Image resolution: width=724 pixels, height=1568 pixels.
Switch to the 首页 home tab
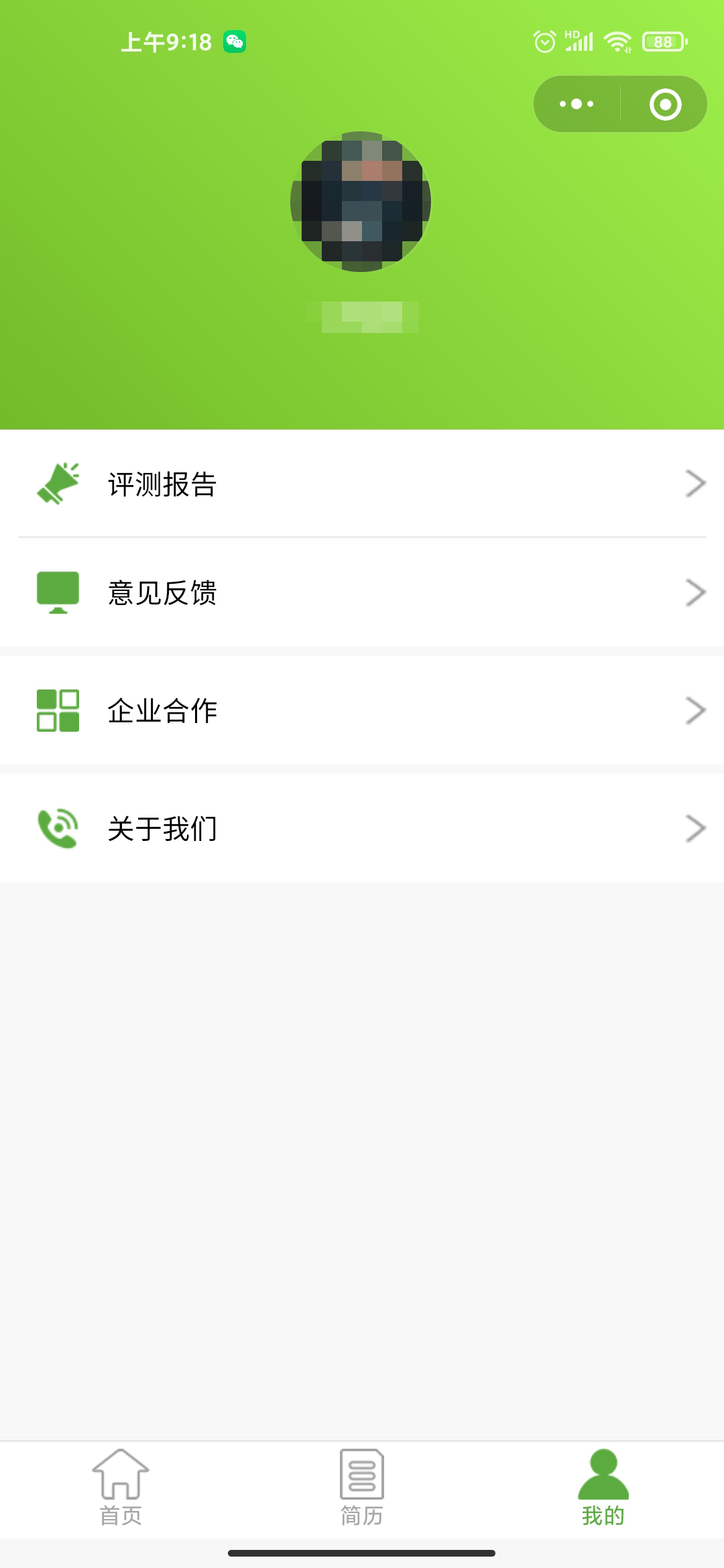point(121,1488)
